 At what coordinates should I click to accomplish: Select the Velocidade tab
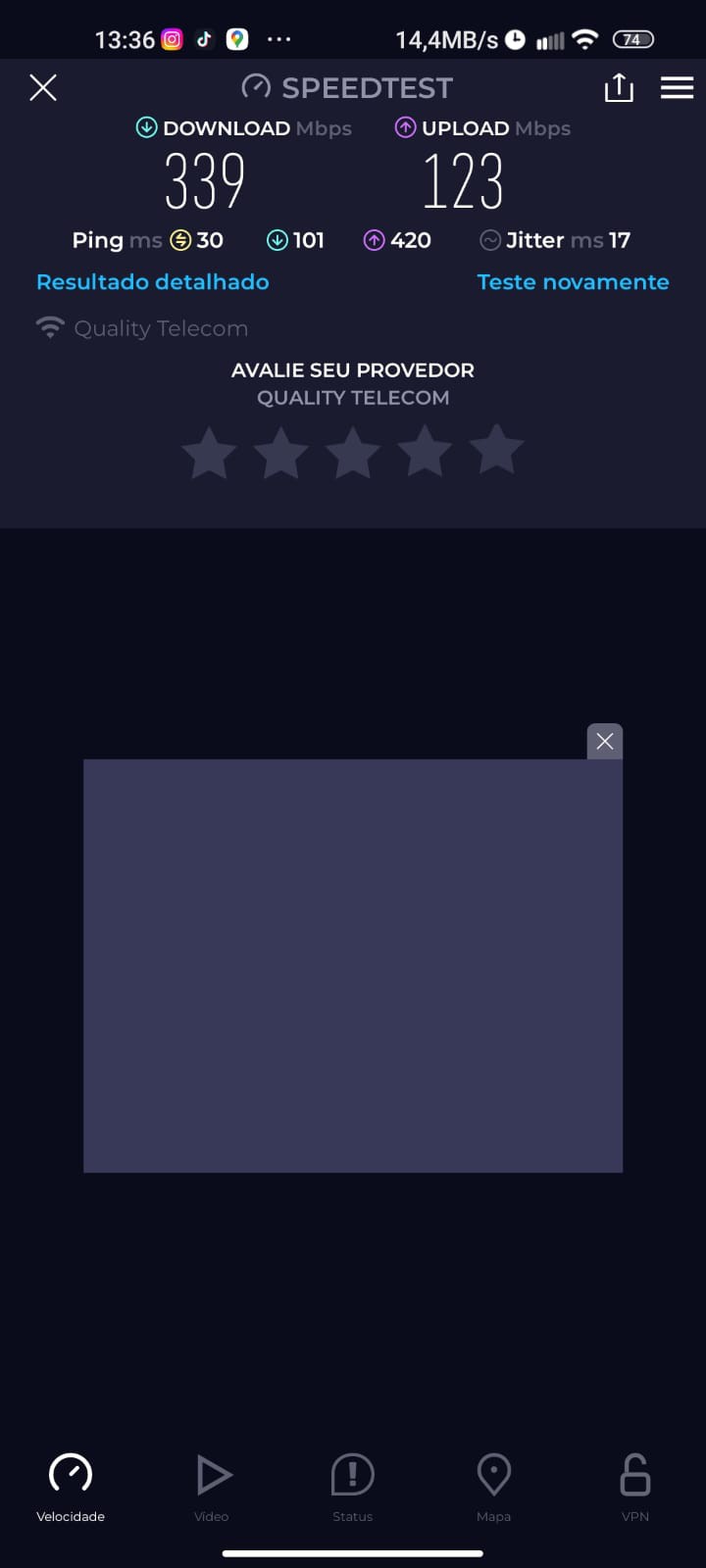click(x=71, y=1486)
